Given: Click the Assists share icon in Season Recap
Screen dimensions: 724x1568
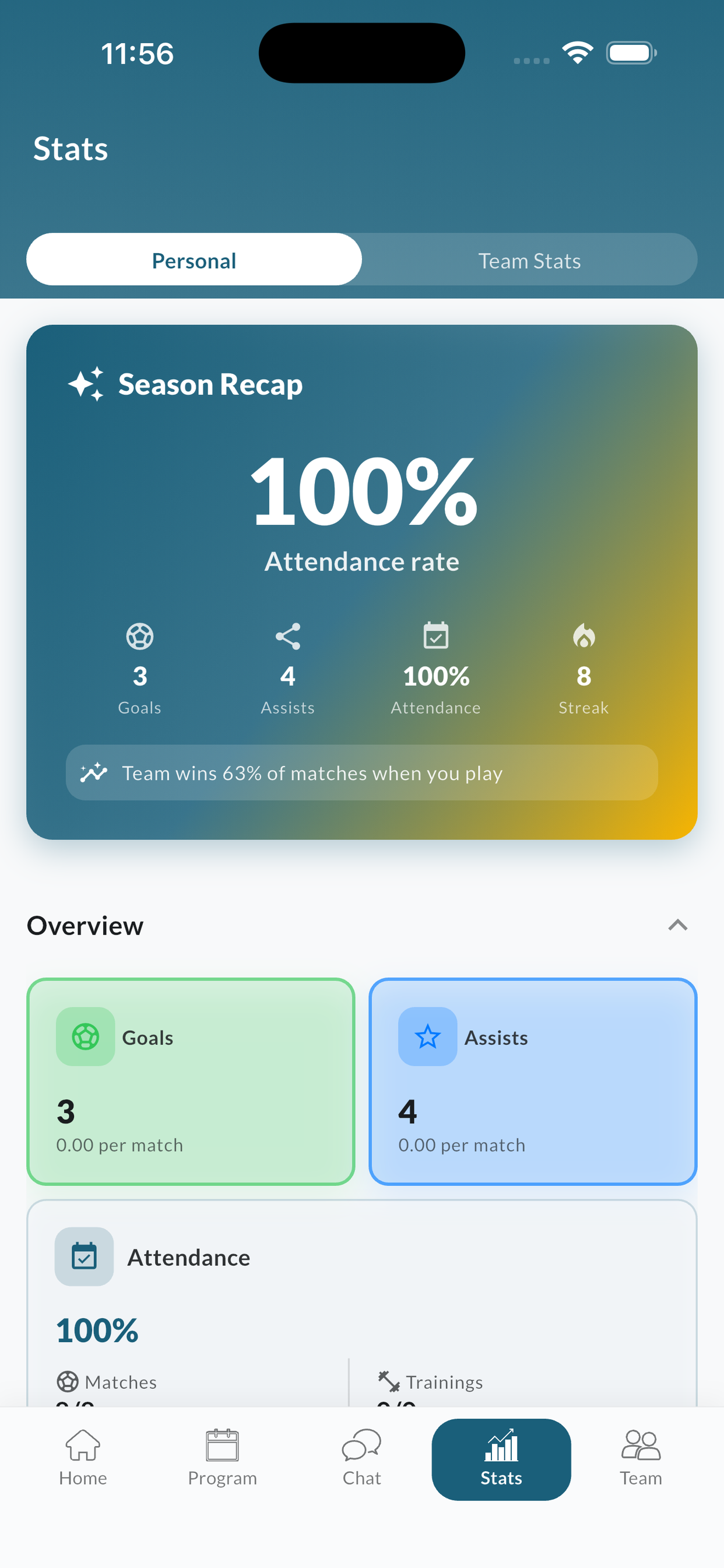Looking at the screenshot, I should [x=287, y=636].
